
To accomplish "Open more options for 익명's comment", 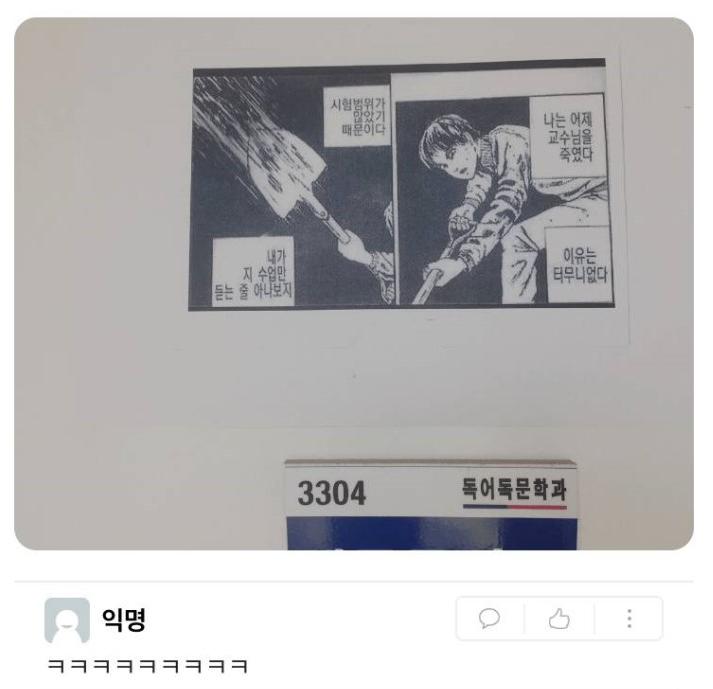I will (628, 619).
